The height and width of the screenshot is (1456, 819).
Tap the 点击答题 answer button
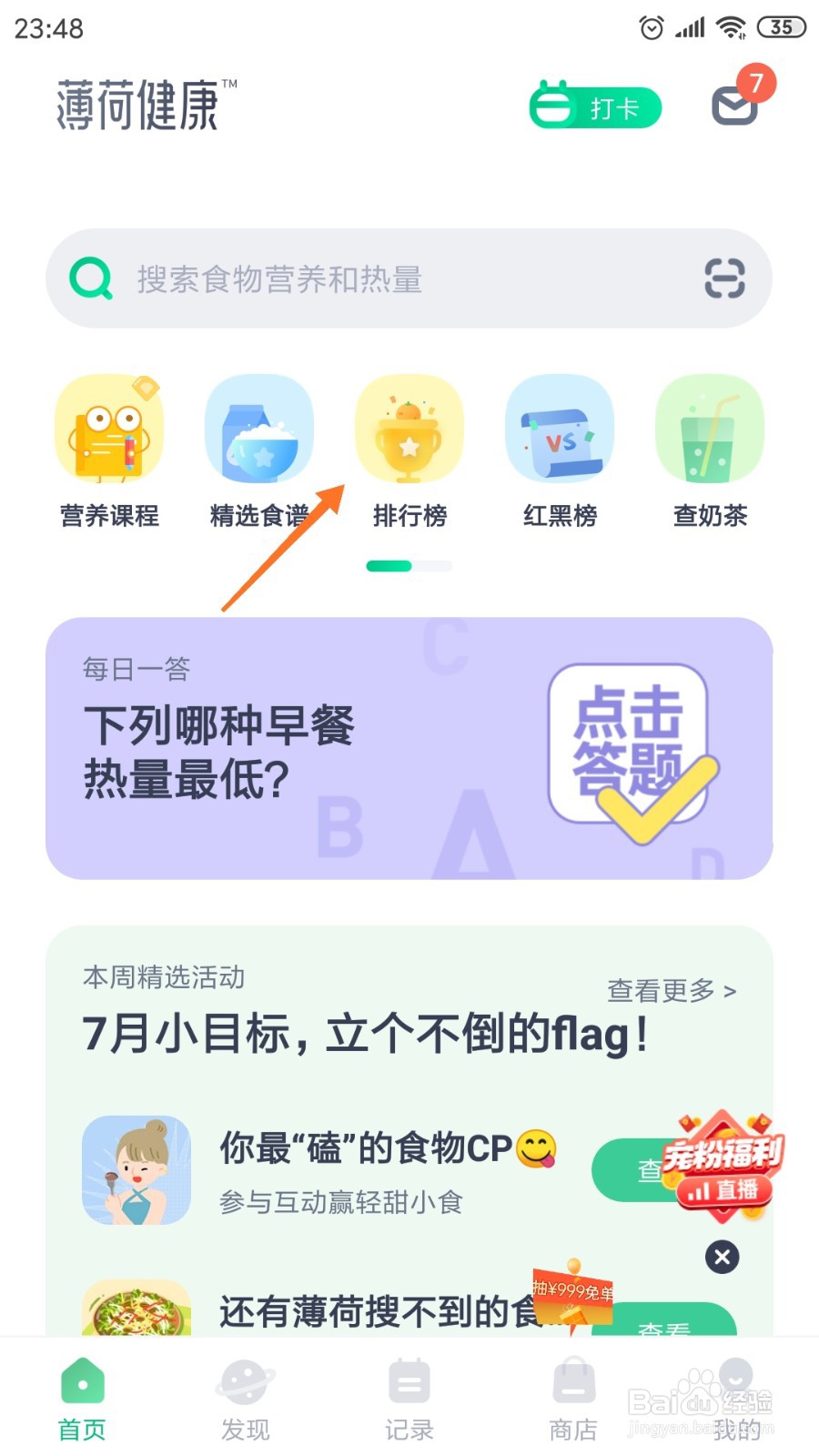tap(628, 746)
